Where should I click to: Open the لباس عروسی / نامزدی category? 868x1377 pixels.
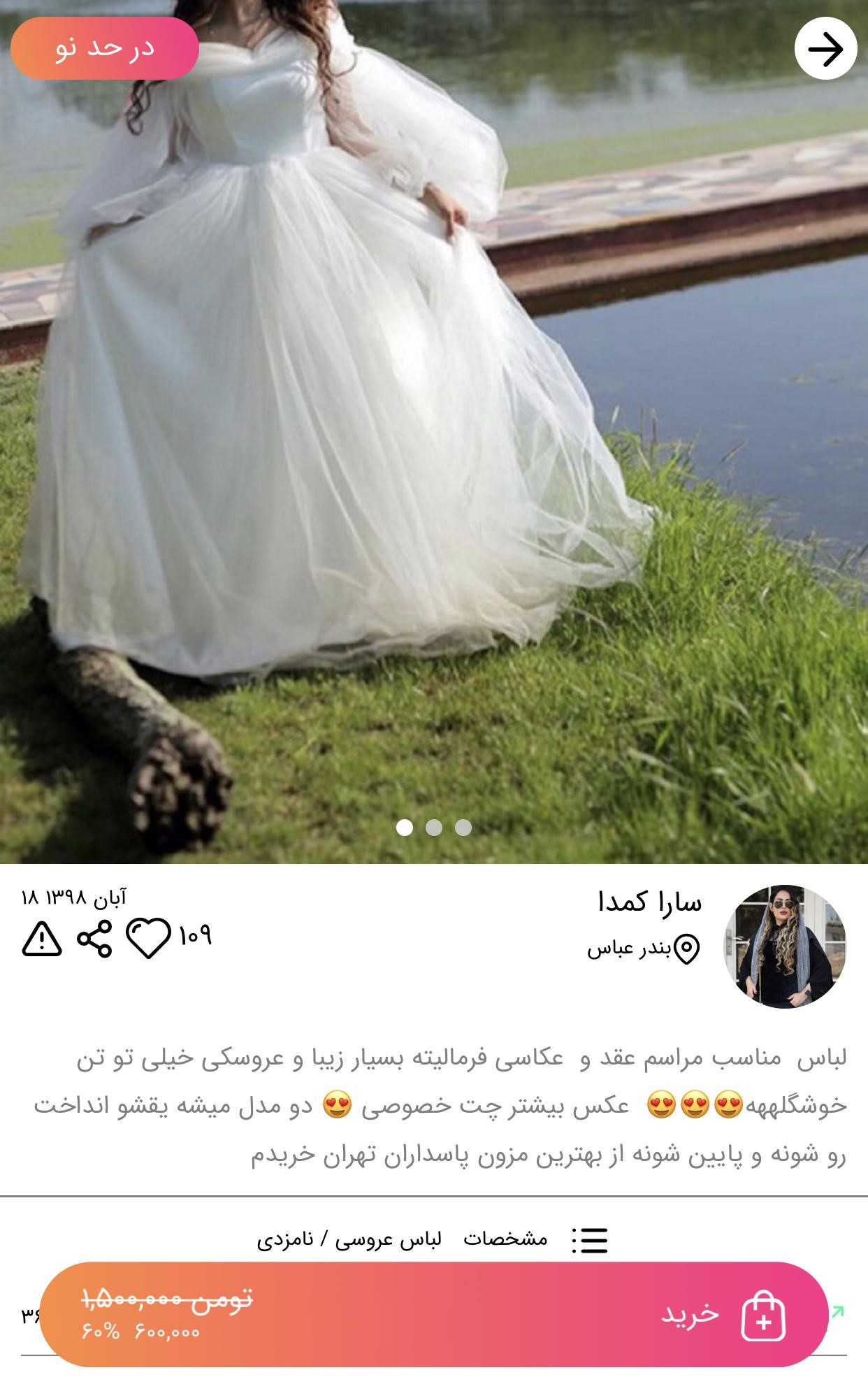click(x=349, y=1239)
